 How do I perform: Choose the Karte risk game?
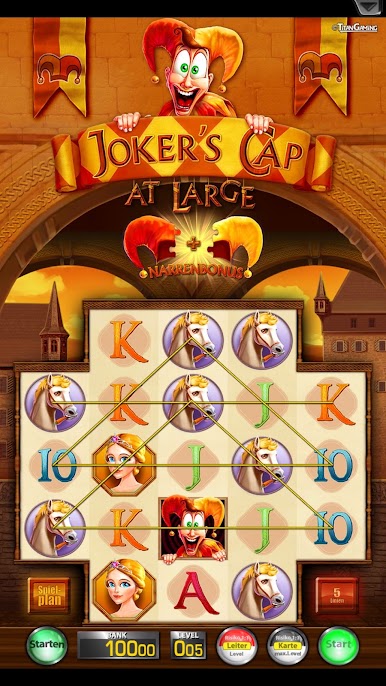click(x=288, y=645)
